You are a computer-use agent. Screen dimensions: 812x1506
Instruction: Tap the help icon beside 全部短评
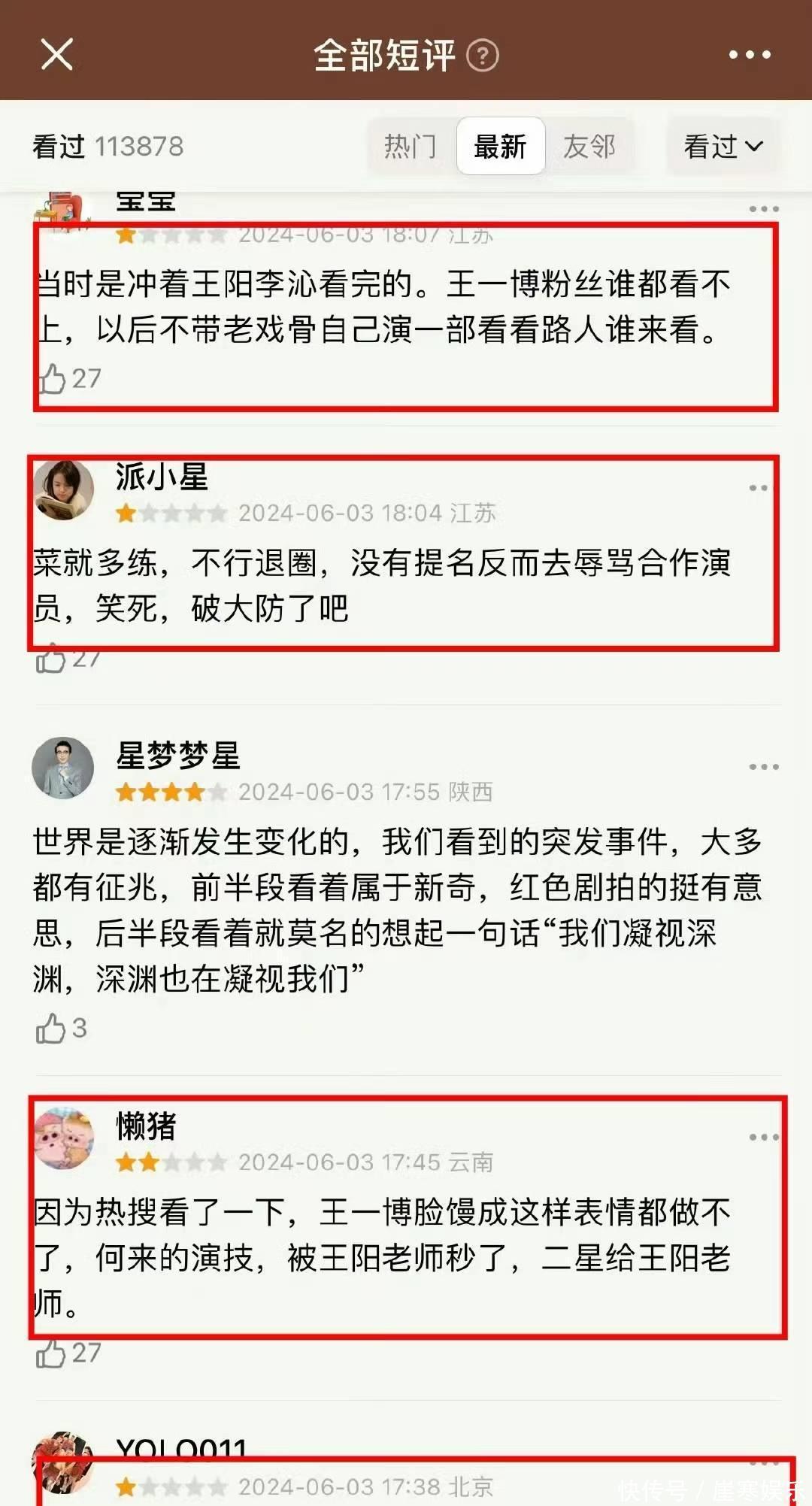[483, 56]
